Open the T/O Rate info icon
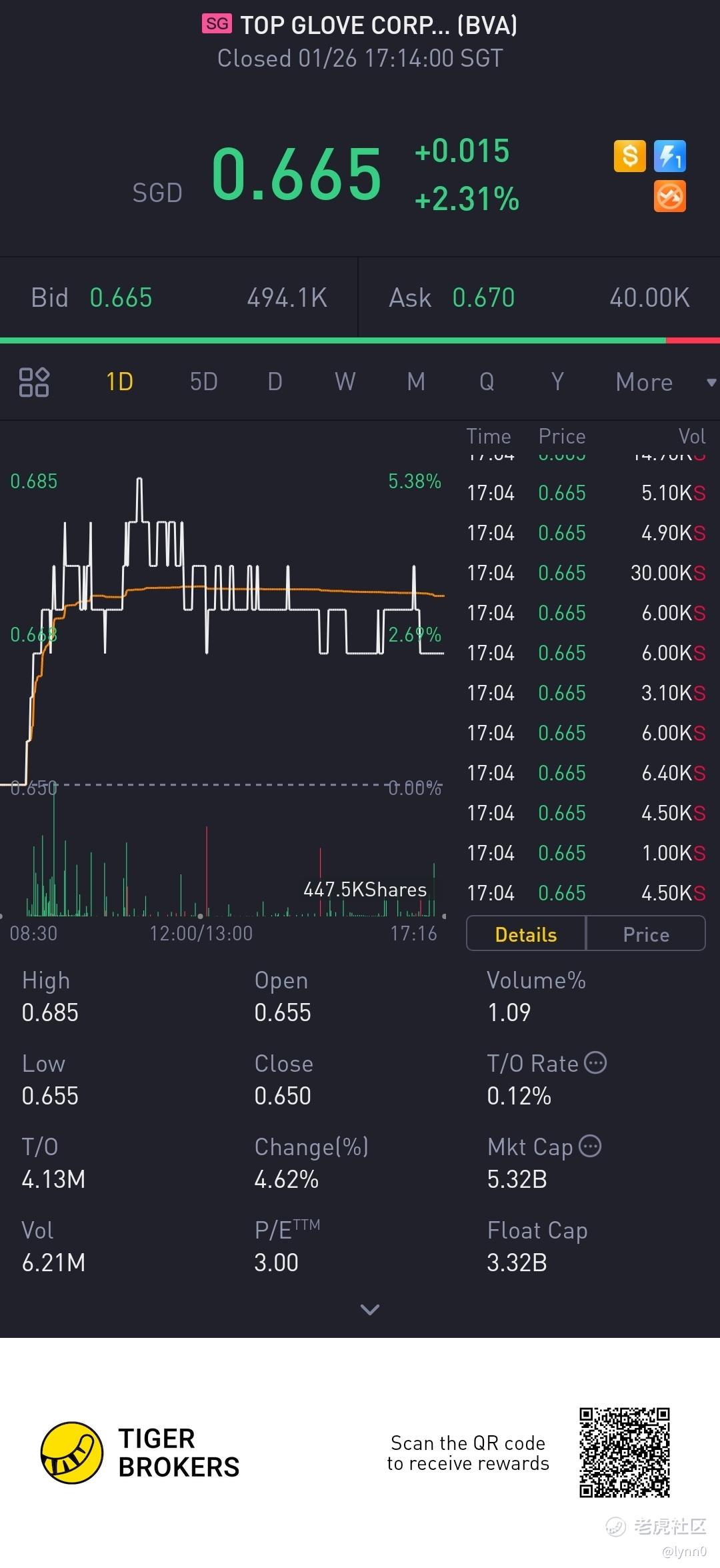 click(x=595, y=1062)
